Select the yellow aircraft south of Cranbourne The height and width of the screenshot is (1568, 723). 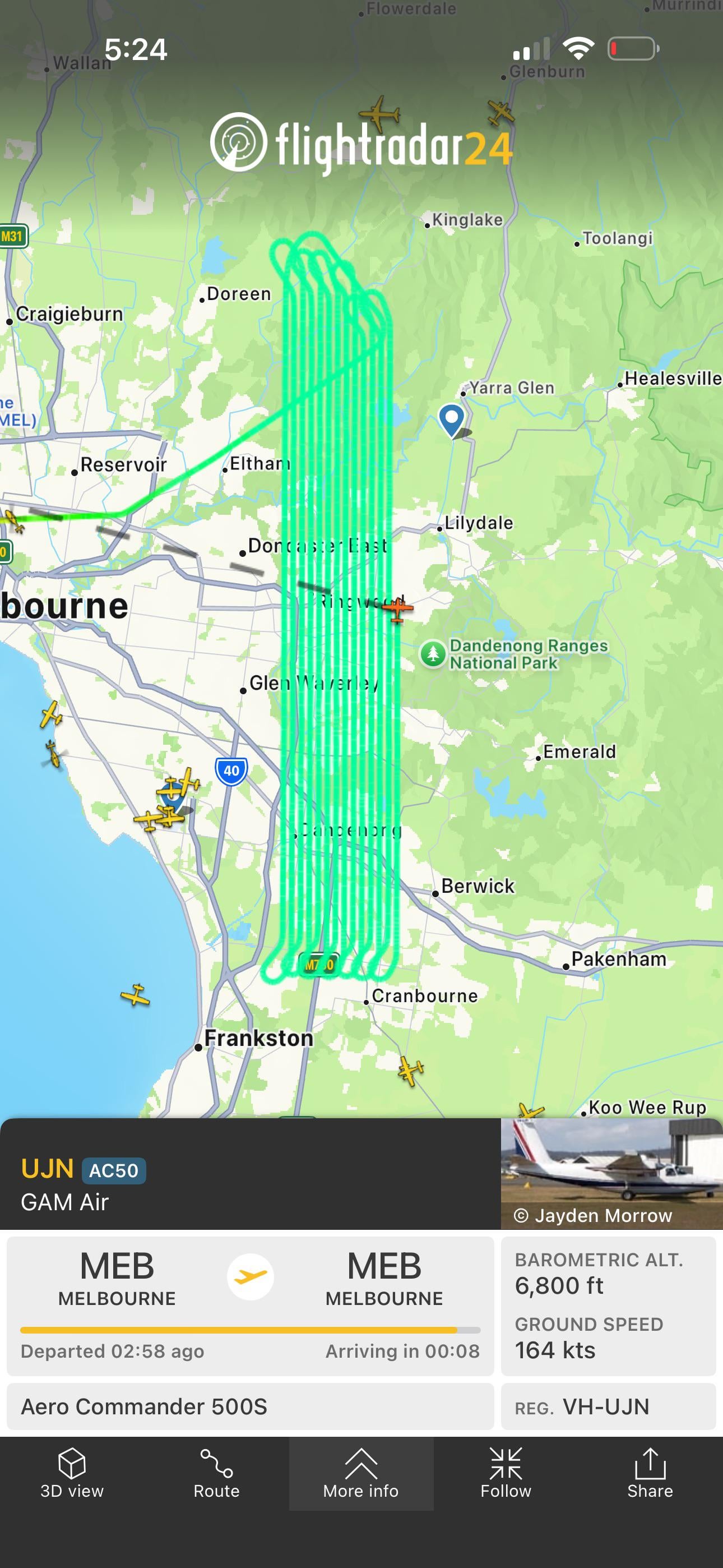click(x=411, y=1071)
